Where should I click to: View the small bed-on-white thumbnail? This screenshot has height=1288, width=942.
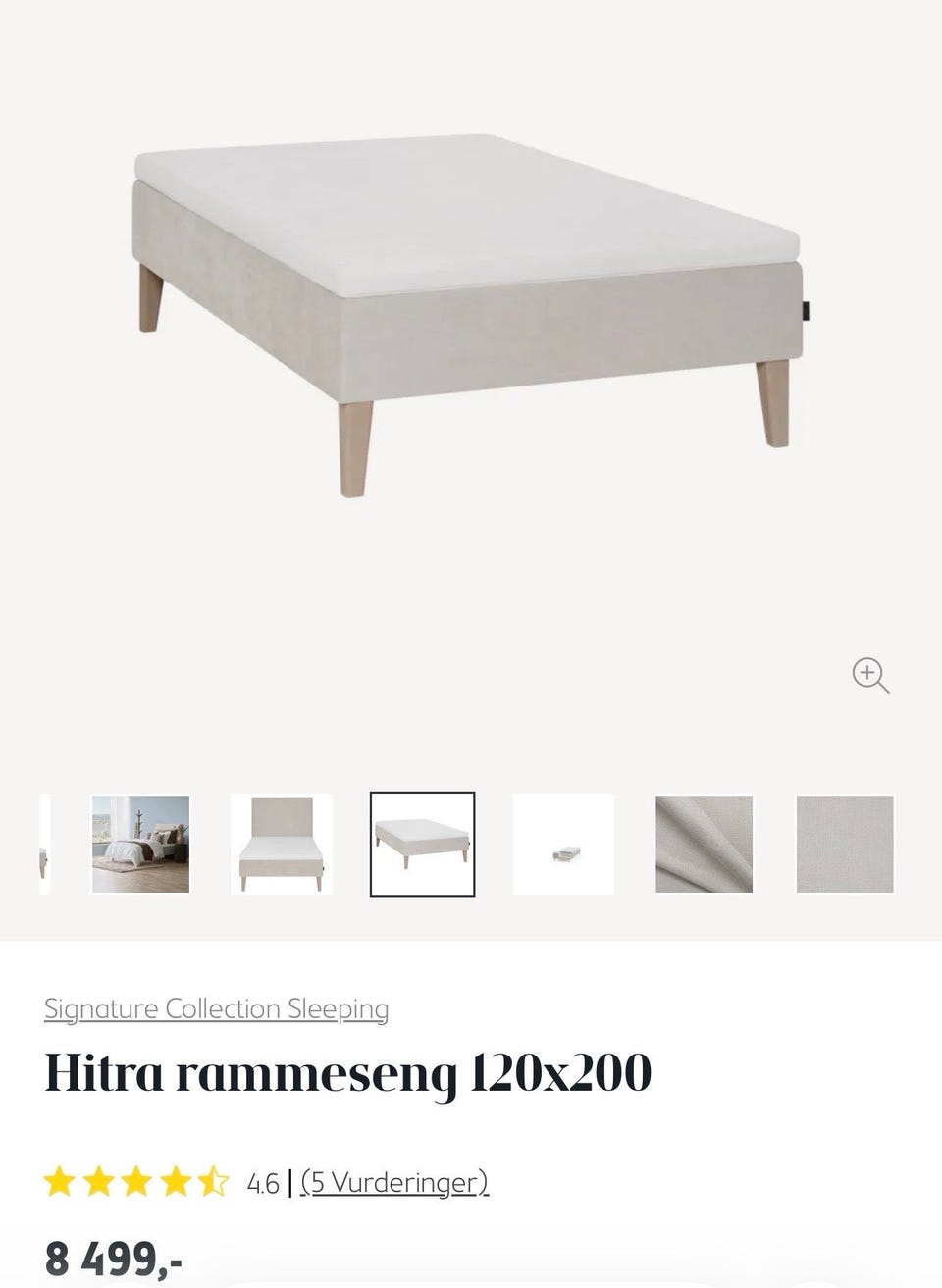click(563, 844)
